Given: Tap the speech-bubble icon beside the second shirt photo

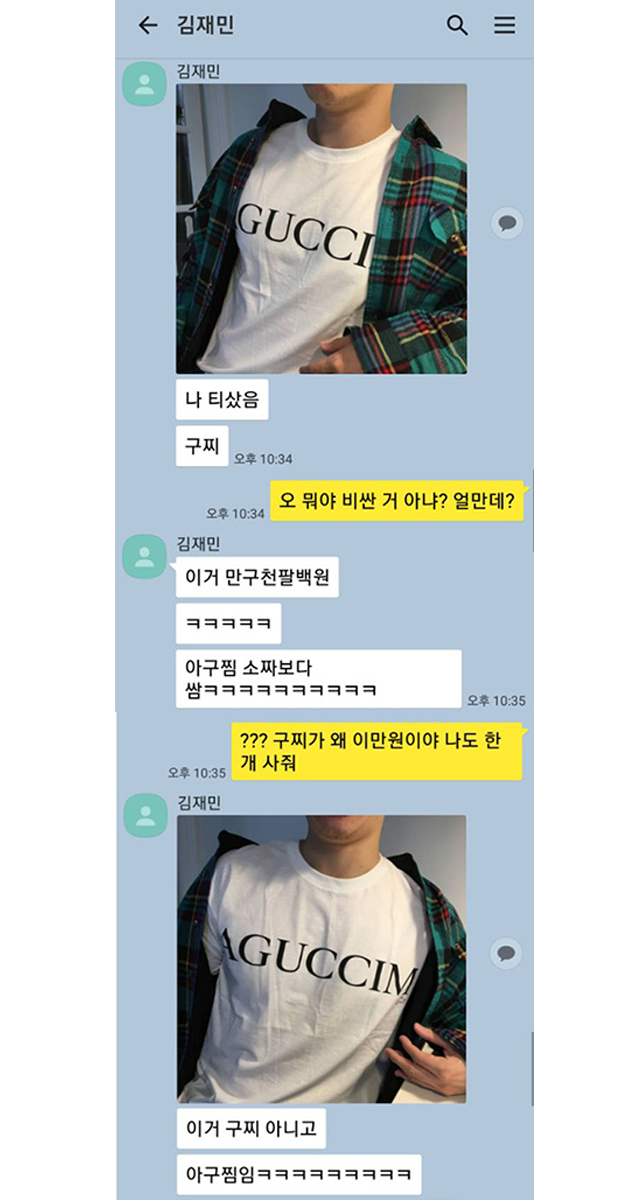Looking at the screenshot, I should pyautogui.click(x=507, y=953).
